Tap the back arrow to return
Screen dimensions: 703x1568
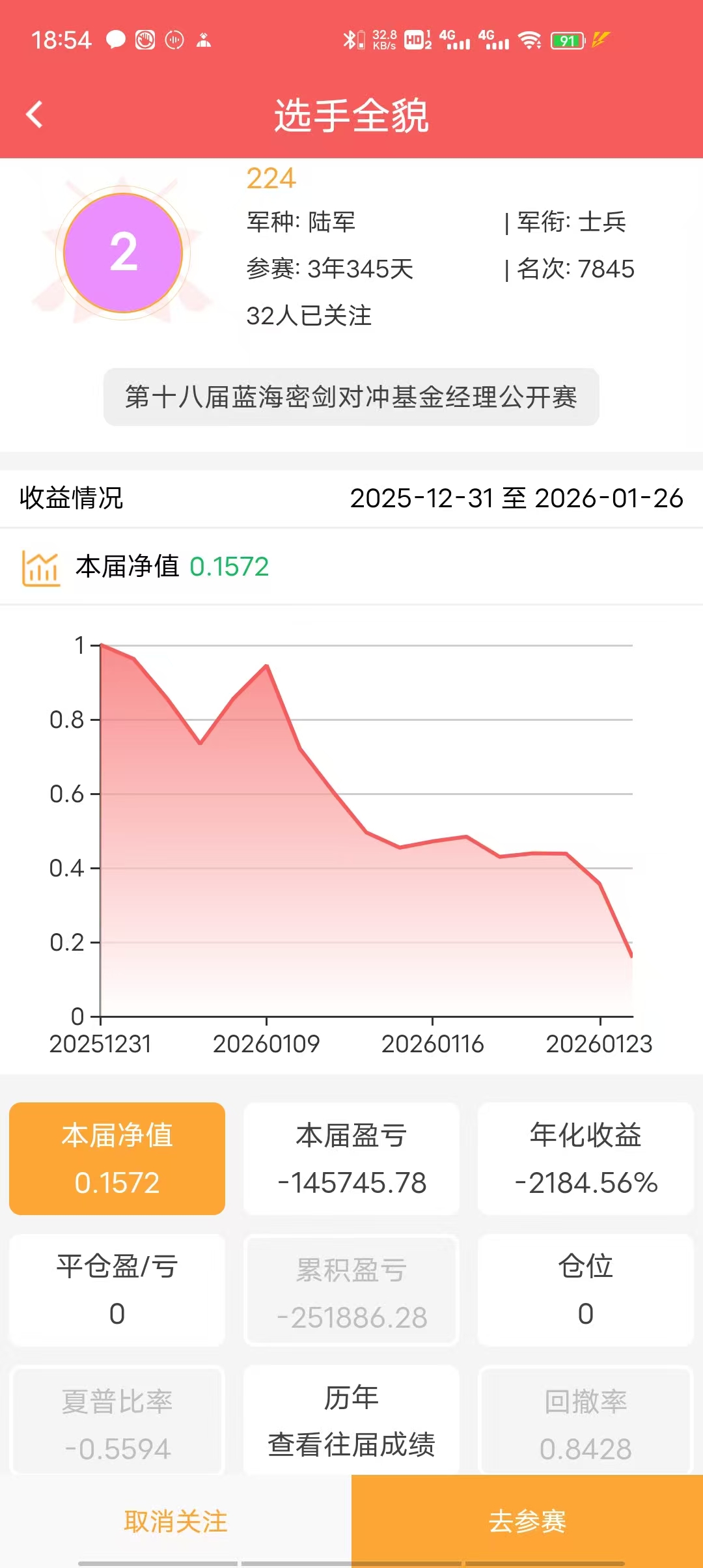pos(34,113)
